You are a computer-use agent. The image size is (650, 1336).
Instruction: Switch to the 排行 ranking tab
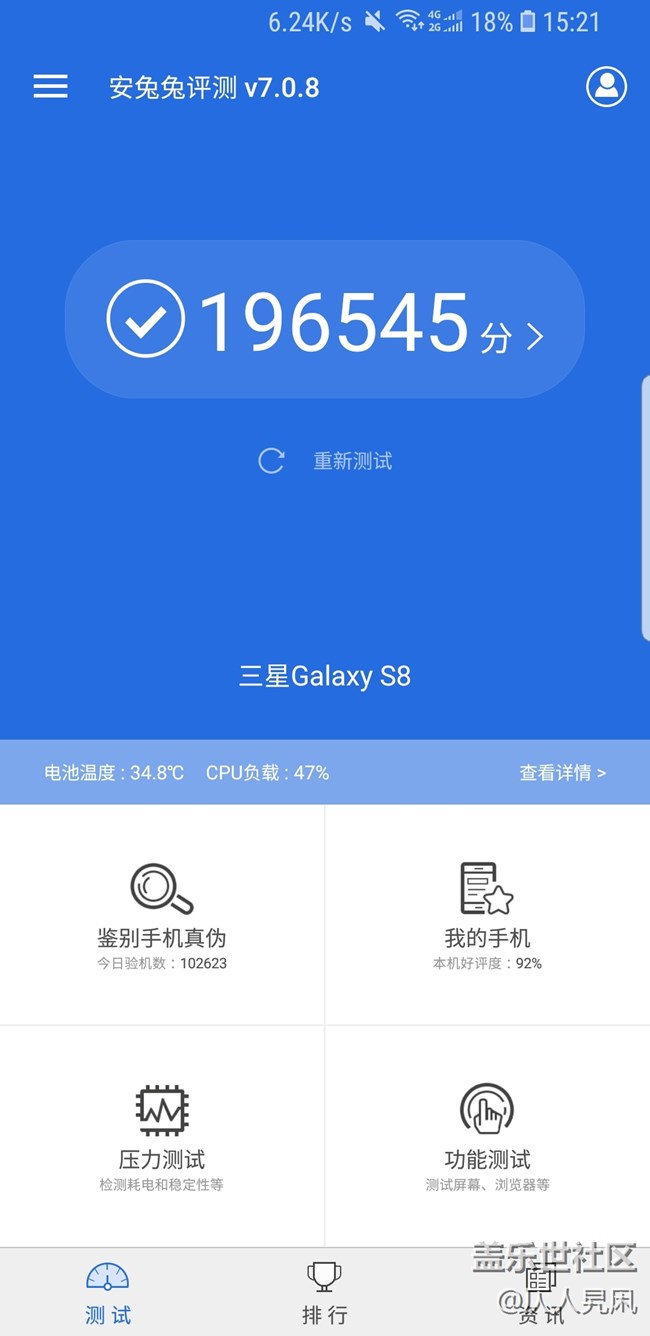pyautogui.click(x=324, y=1292)
